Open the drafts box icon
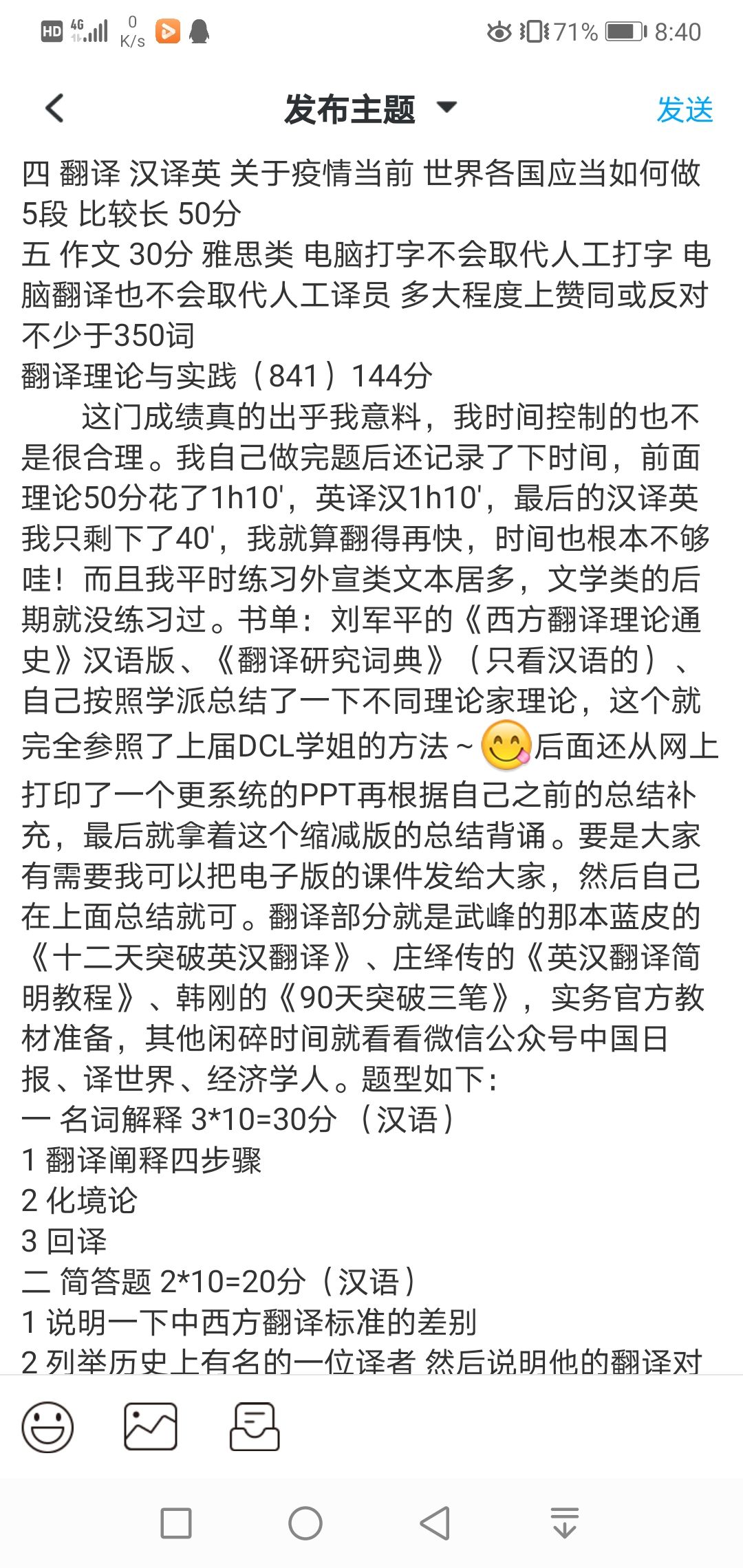Screen dimensions: 743x1568 click(x=254, y=1427)
